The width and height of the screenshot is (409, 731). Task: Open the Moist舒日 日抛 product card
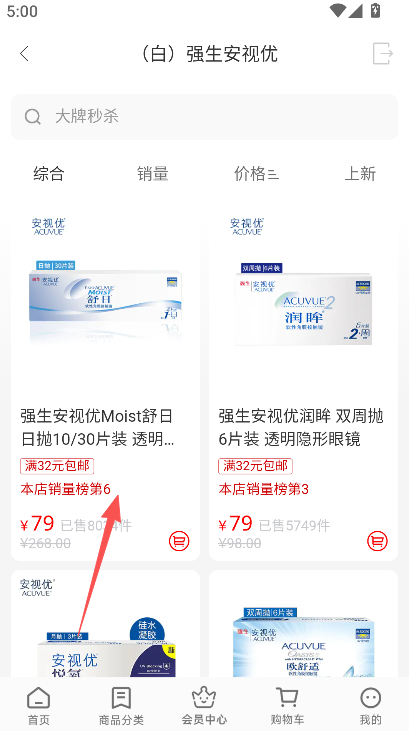click(105, 385)
